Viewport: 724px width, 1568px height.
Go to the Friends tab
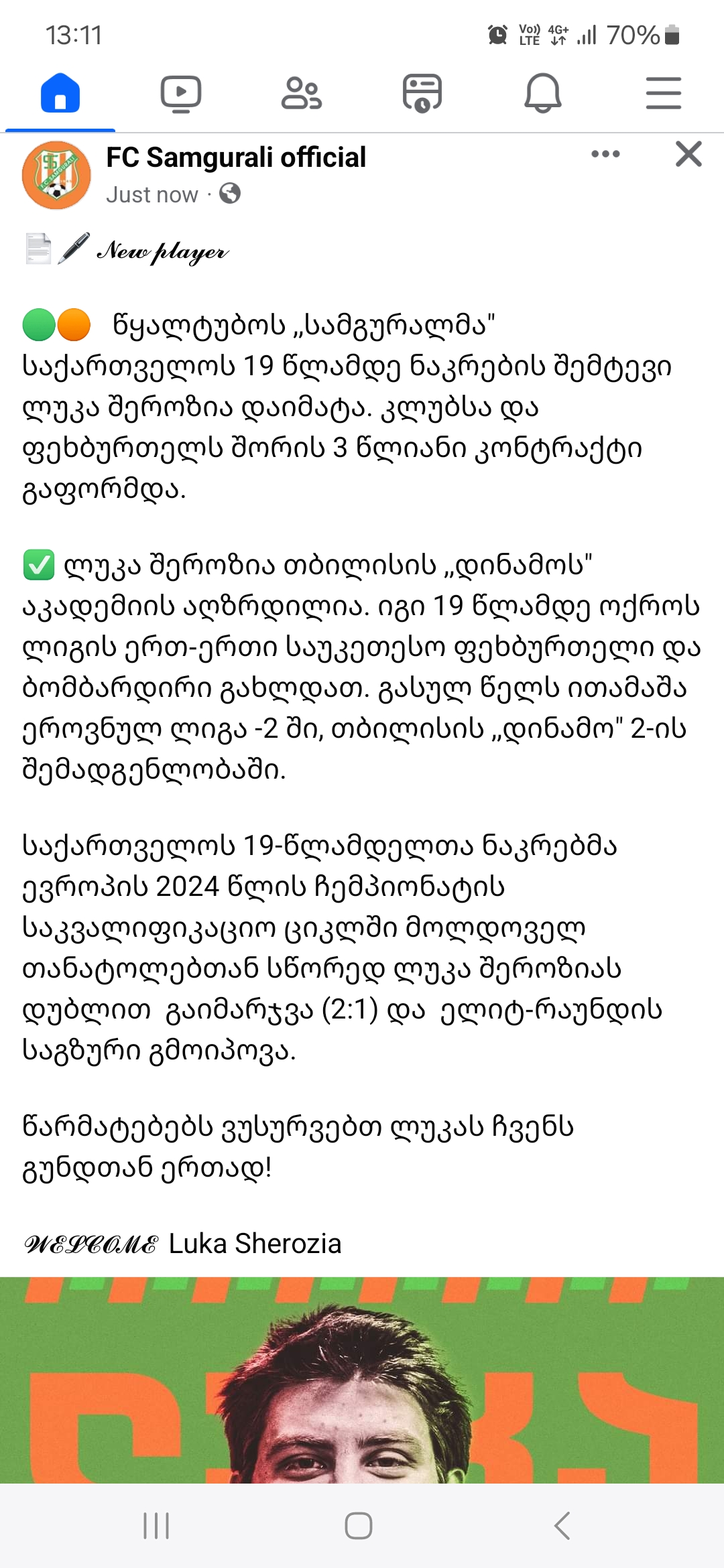(x=302, y=93)
